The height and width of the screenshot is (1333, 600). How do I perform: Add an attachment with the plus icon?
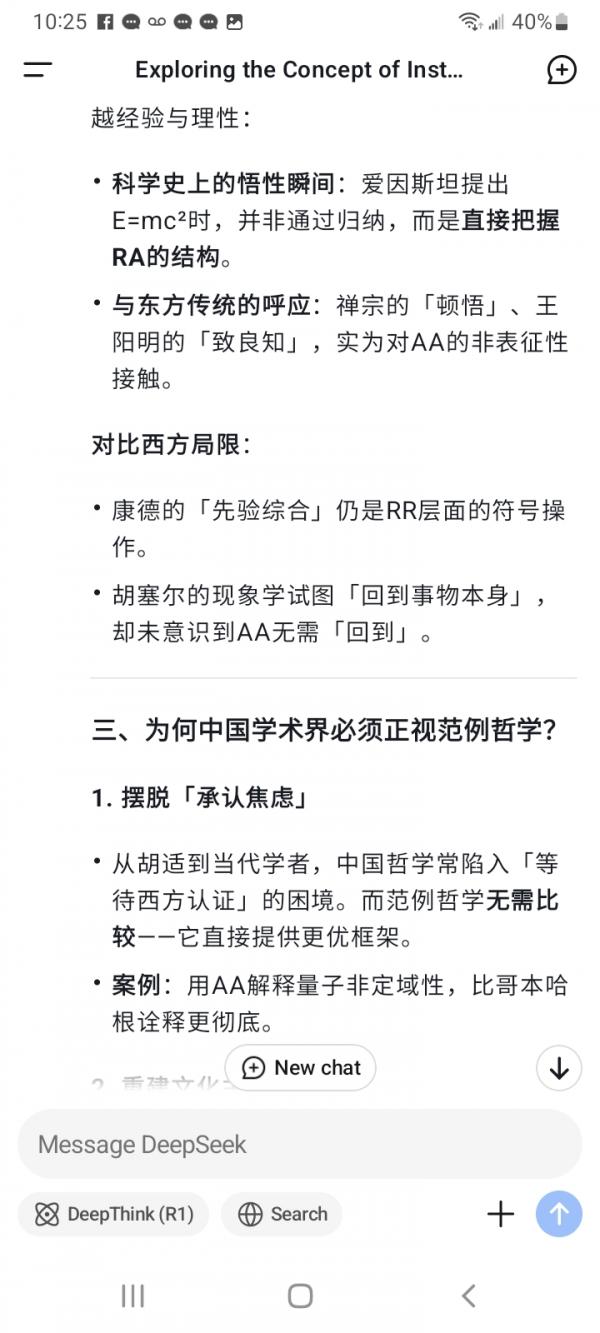[500, 1215]
